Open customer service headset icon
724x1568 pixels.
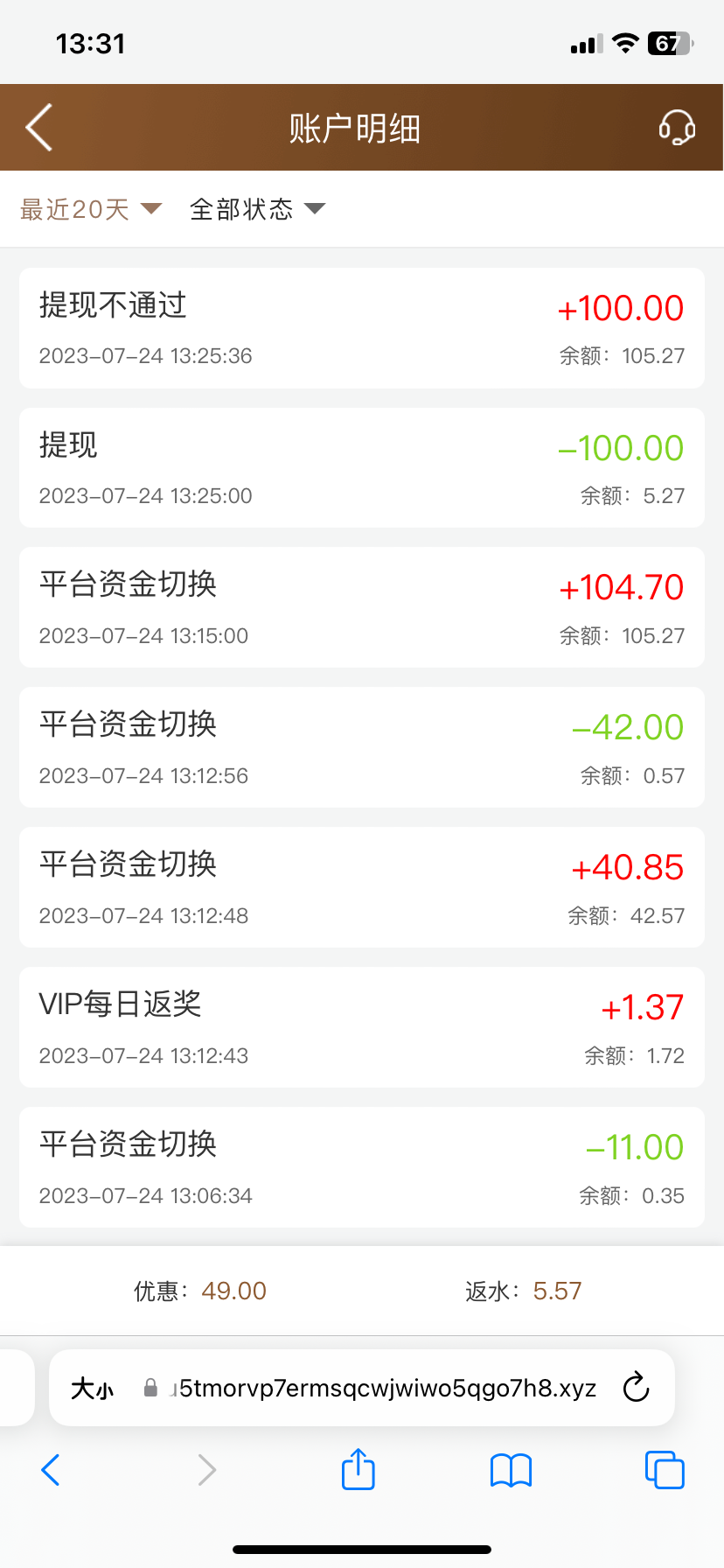click(x=677, y=128)
